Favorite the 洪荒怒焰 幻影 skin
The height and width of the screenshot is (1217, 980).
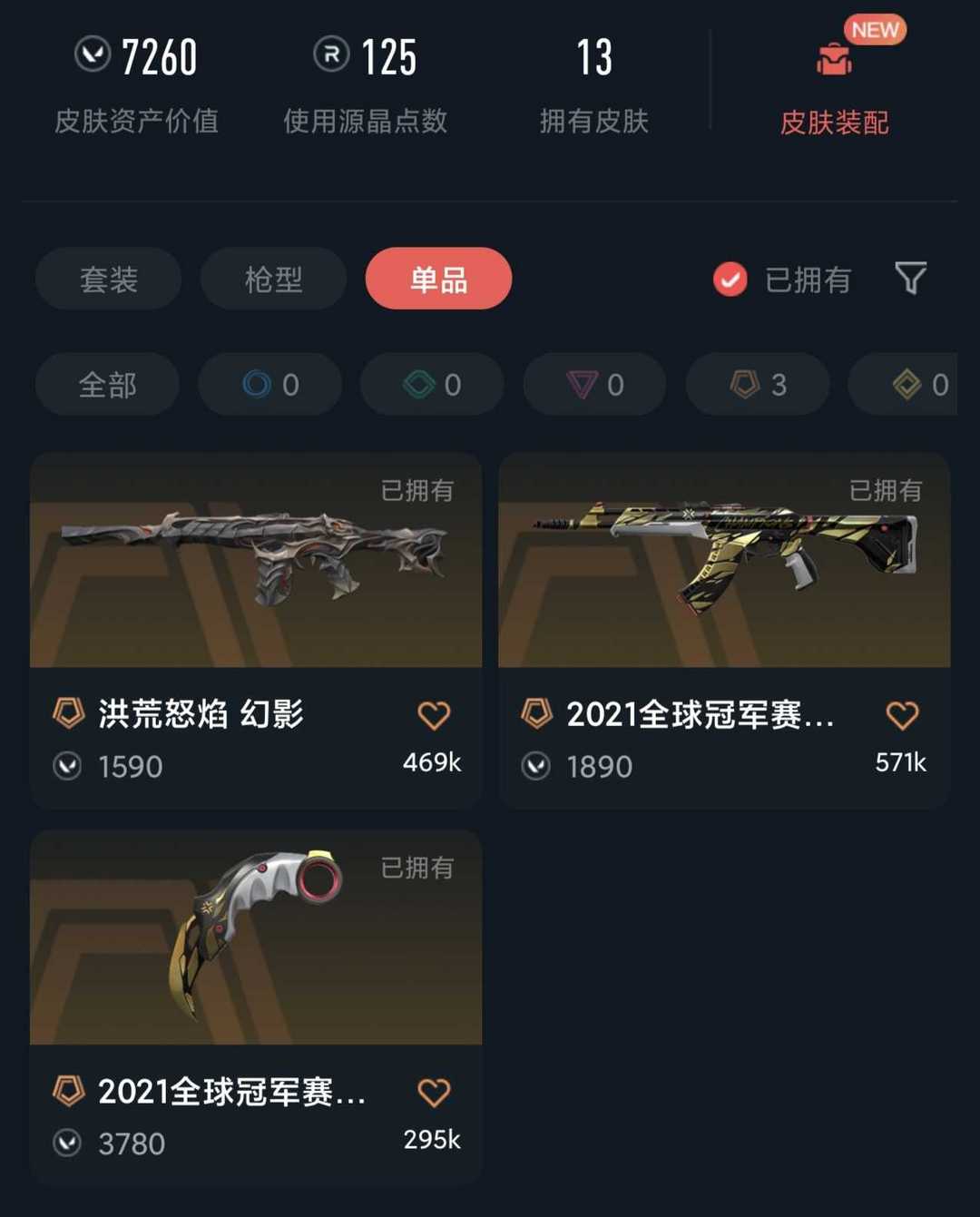click(x=434, y=716)
